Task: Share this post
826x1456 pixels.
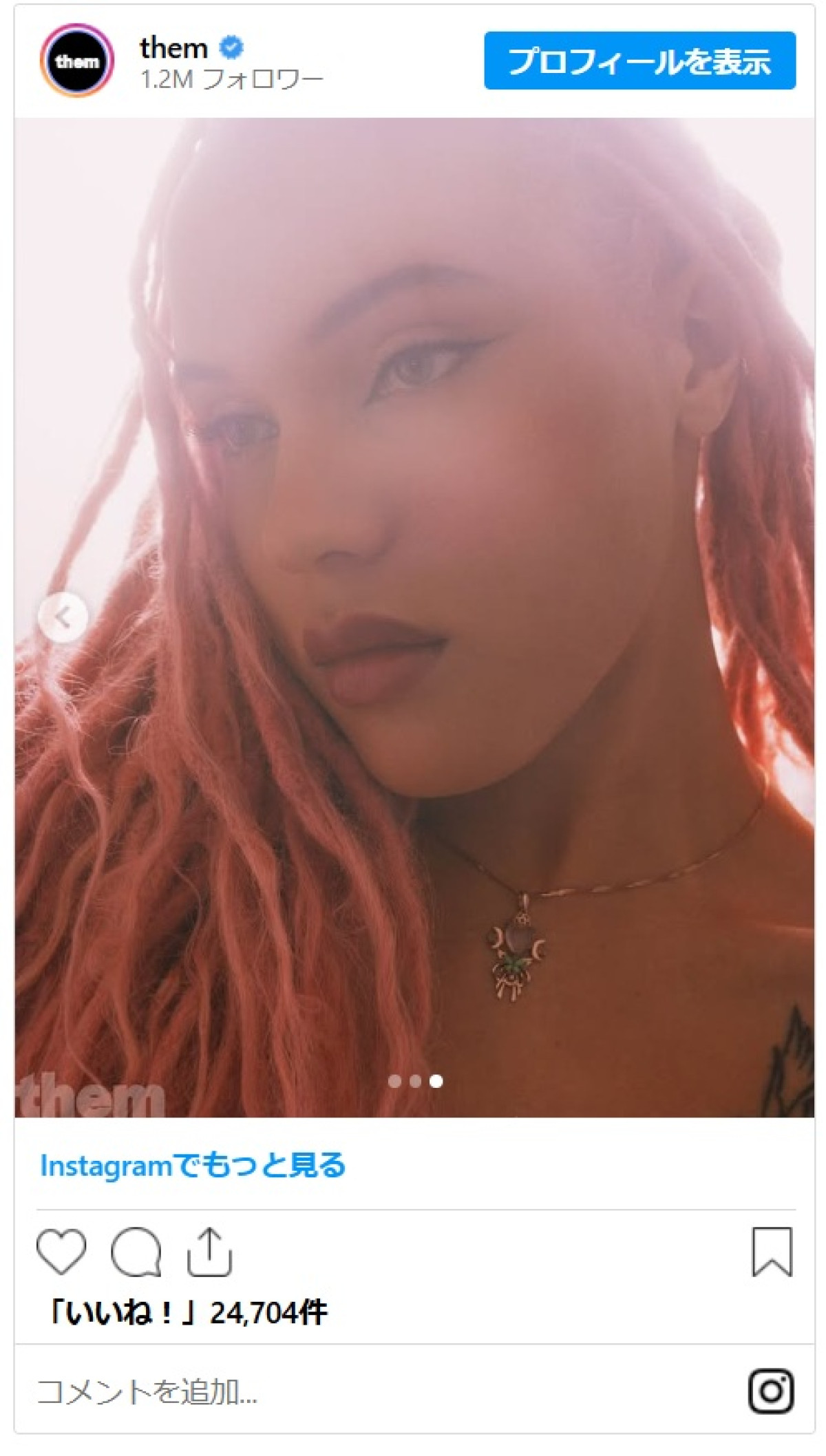Action: [x=209, y=1252]
